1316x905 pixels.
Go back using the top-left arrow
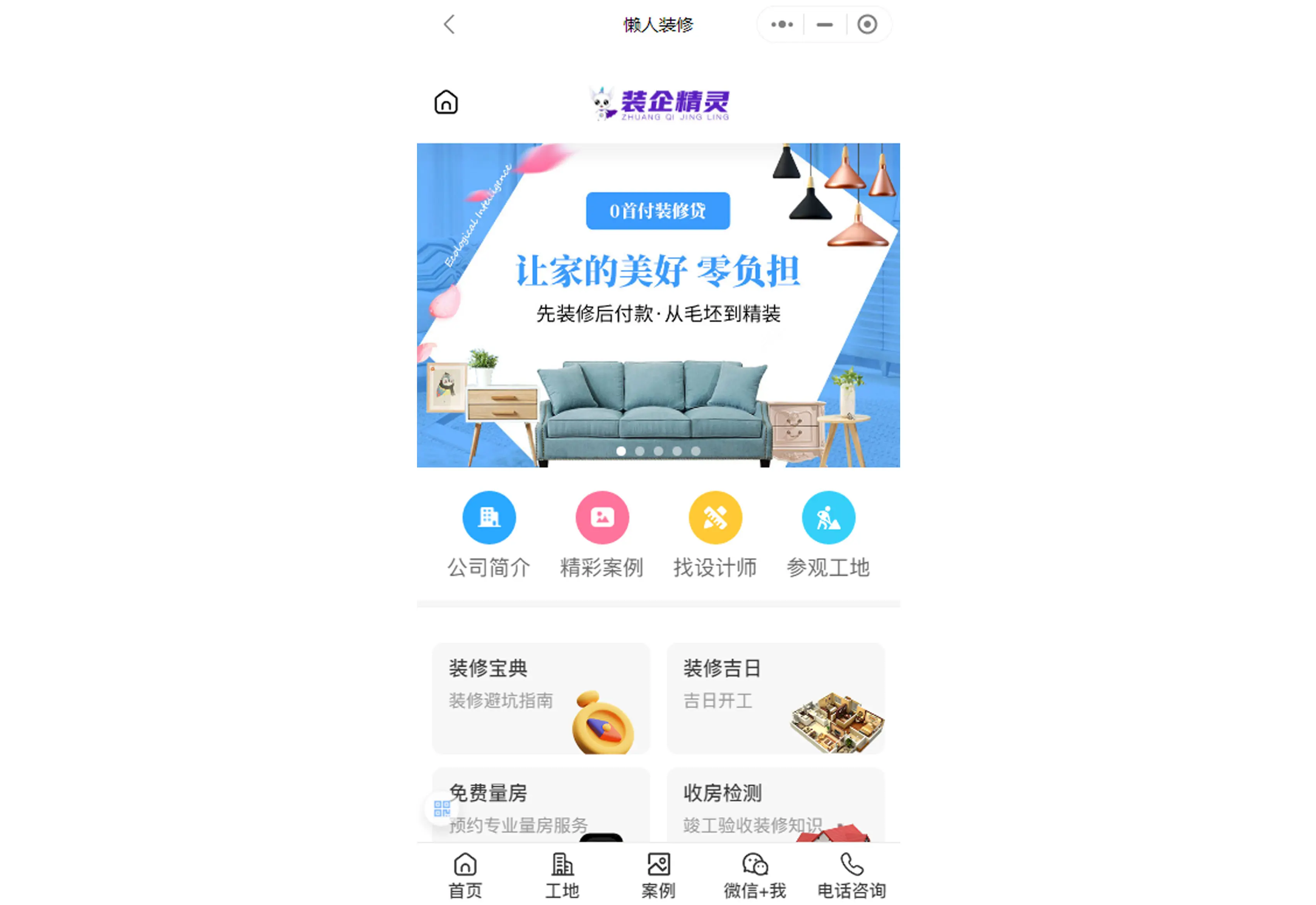coord(449,24)
